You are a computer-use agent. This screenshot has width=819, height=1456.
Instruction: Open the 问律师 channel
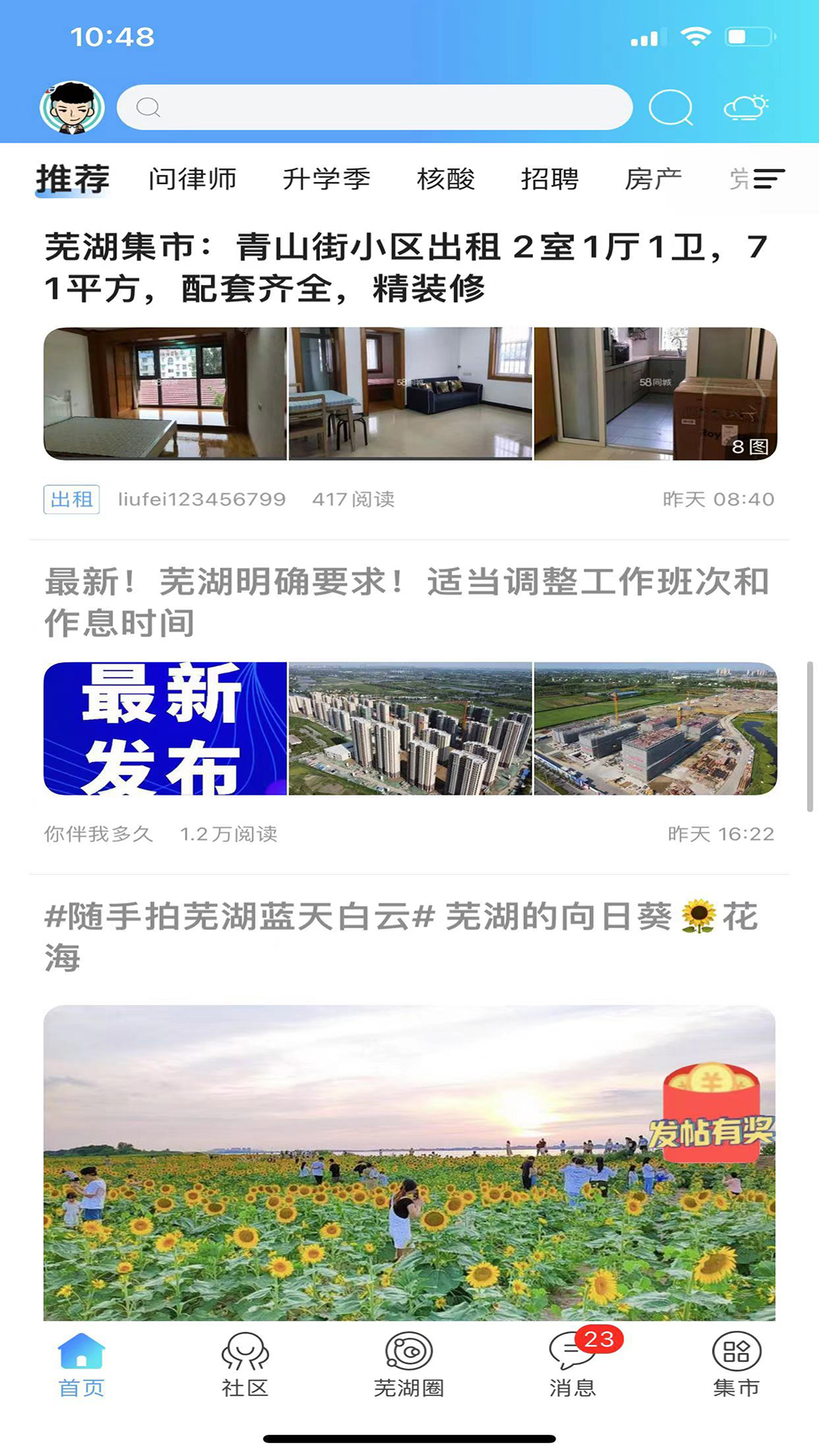coord(193,180)
